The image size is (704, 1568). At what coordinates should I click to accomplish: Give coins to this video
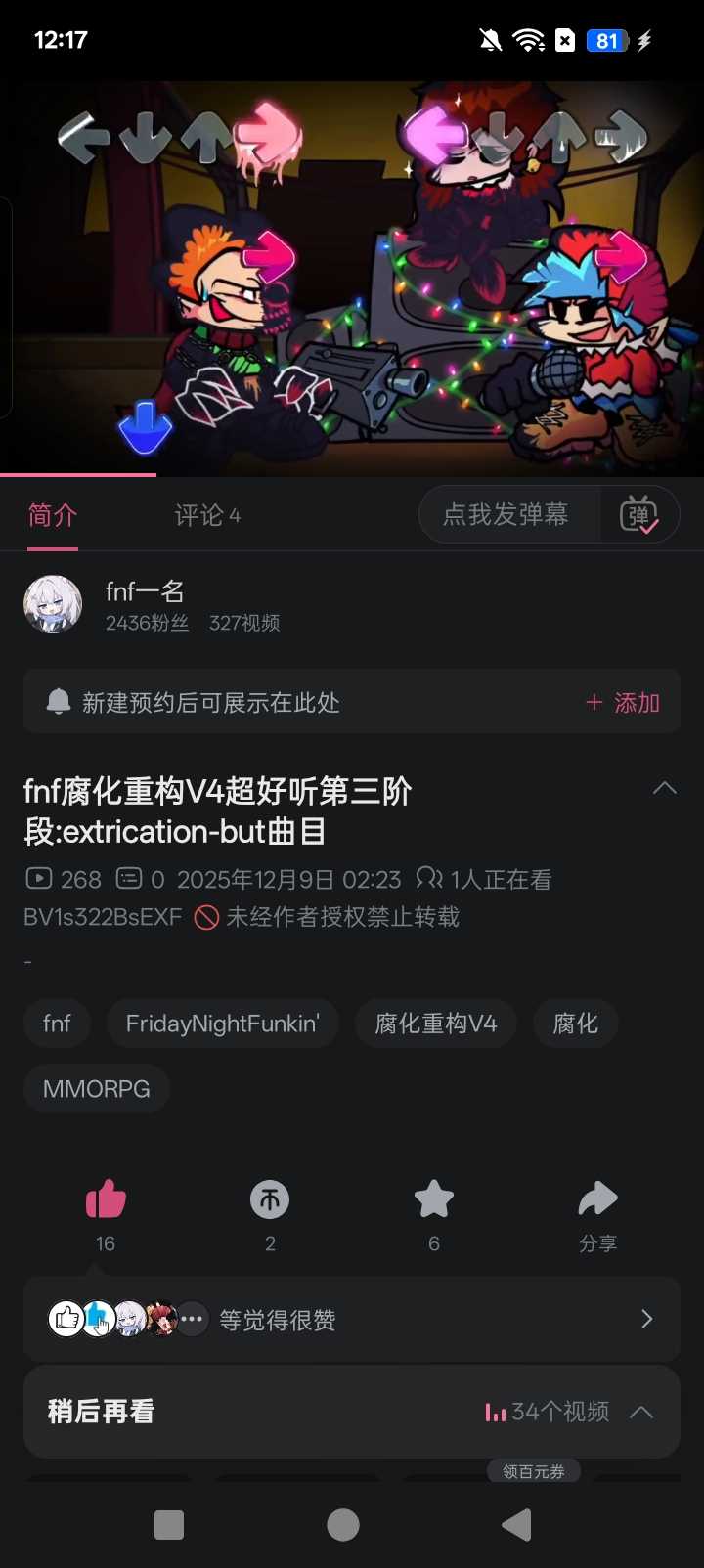click(270, 1200)
